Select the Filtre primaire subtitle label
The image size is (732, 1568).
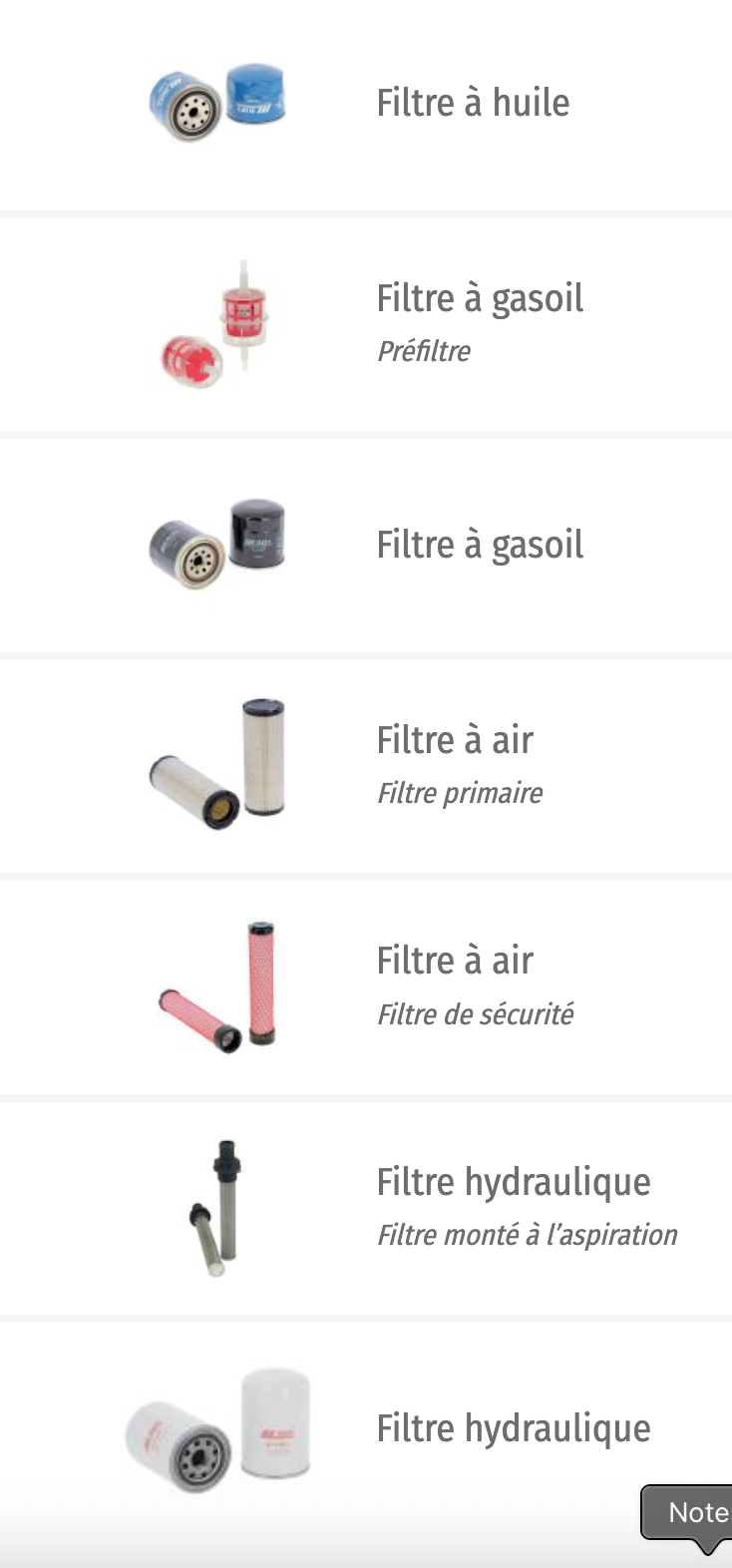pos(460,793)
